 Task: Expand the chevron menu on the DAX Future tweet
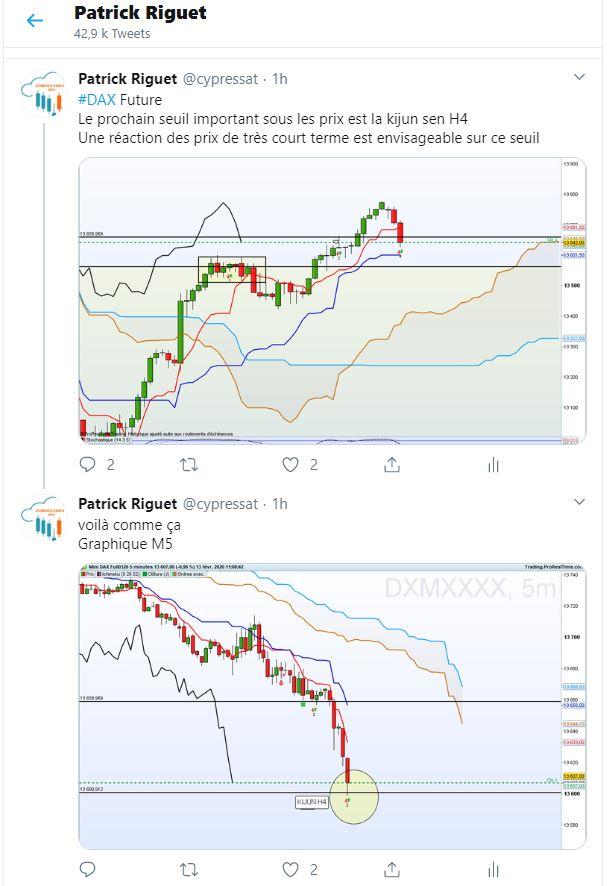(x=578, y=77)
